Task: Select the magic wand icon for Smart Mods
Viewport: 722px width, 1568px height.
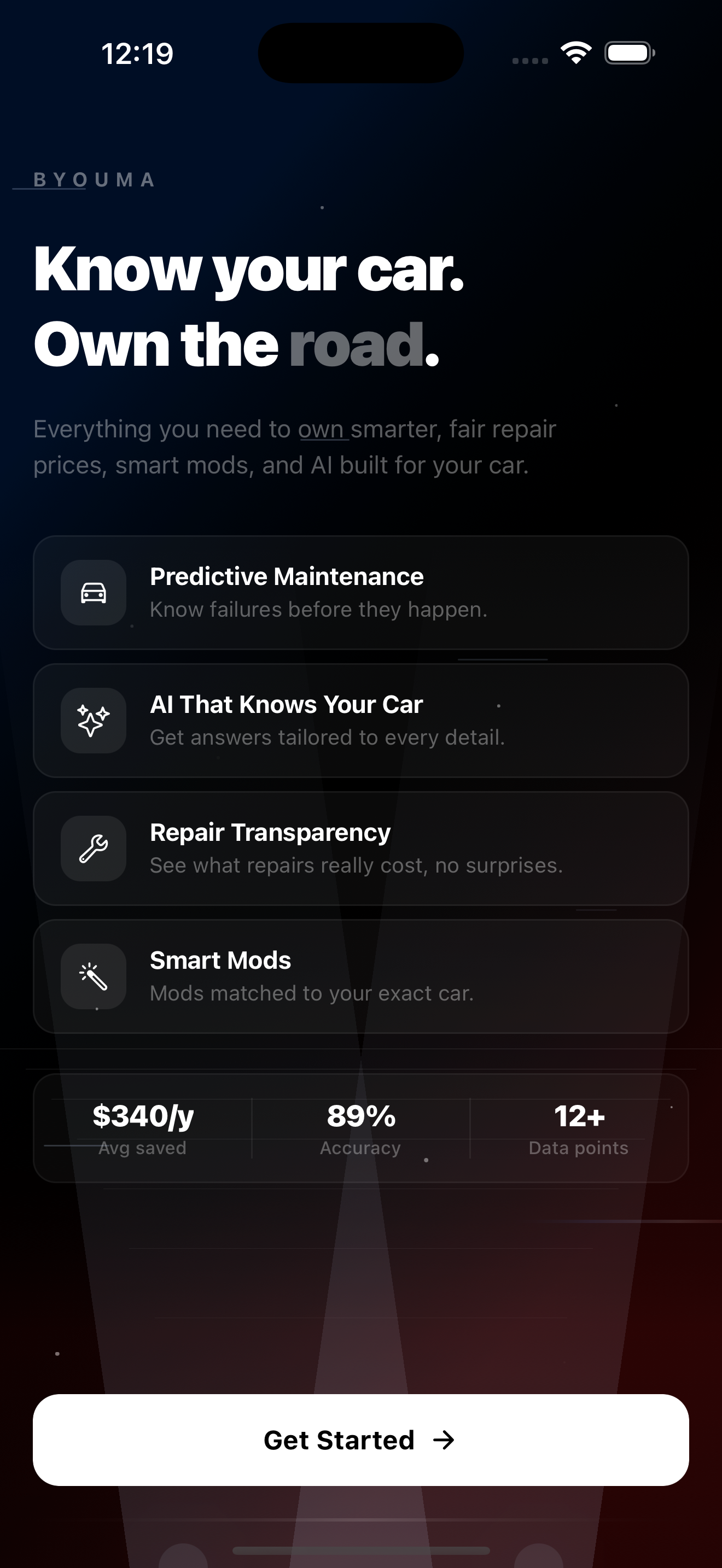Action: [x=92, y=976]
